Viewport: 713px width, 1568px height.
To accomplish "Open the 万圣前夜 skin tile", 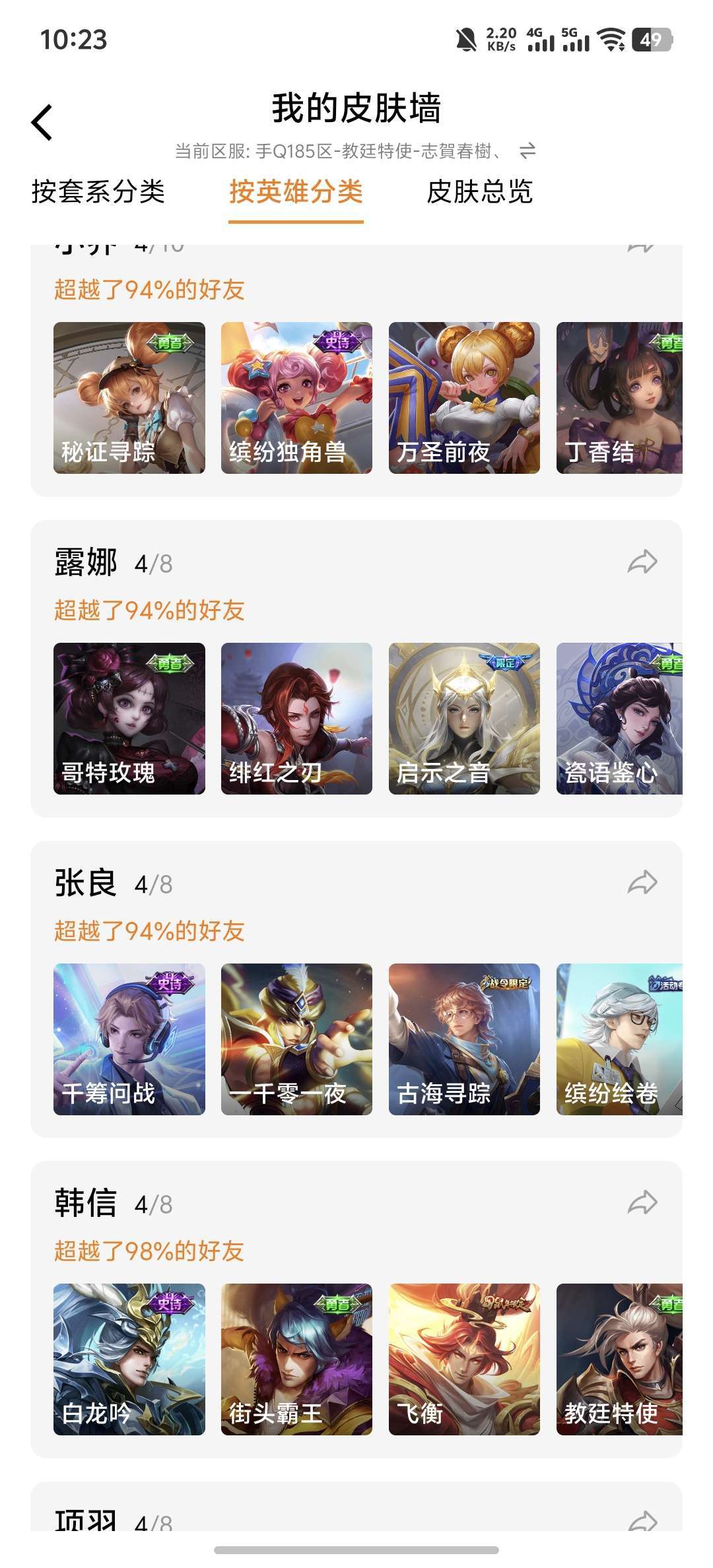I will click(464, 398).
